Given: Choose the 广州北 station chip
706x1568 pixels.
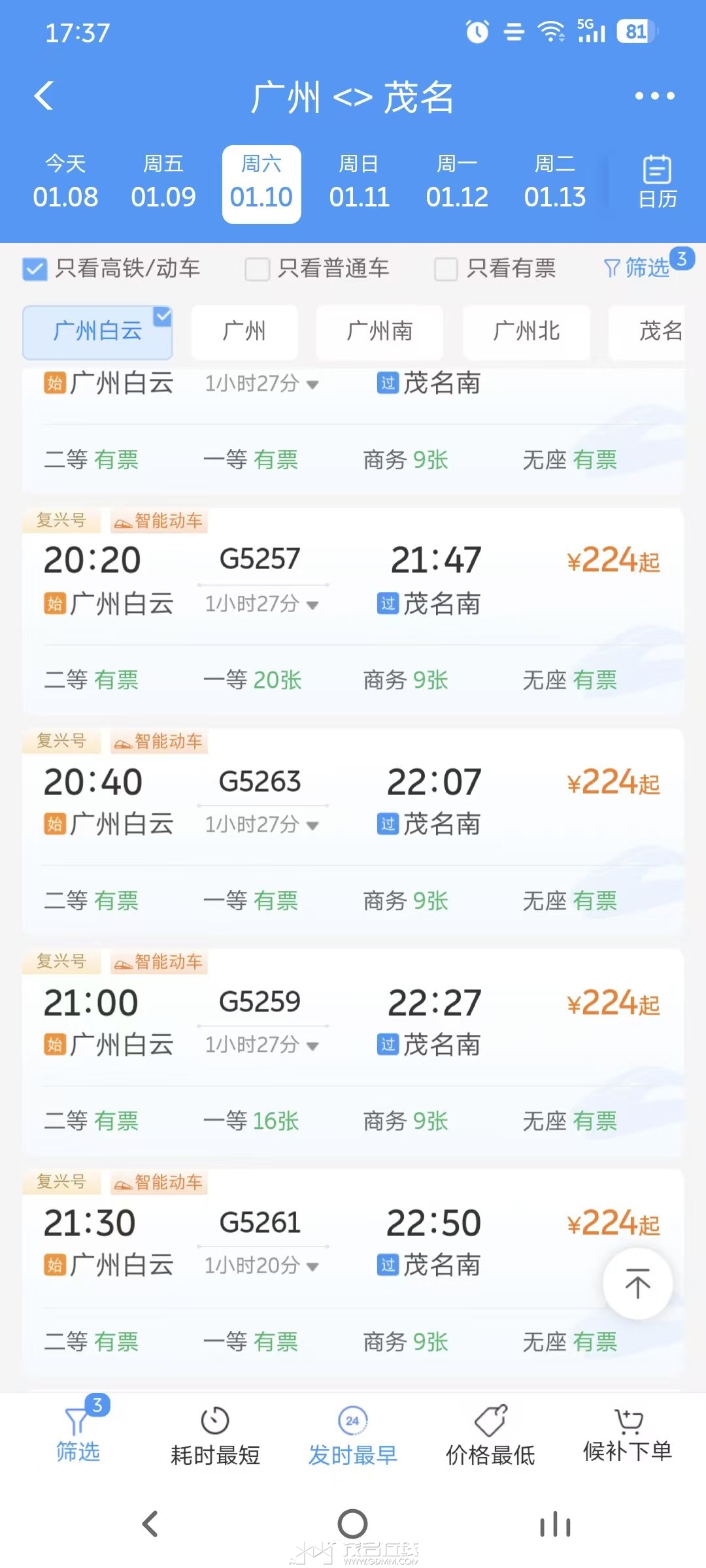Looking at the screenshot, I should click(526, 331).
